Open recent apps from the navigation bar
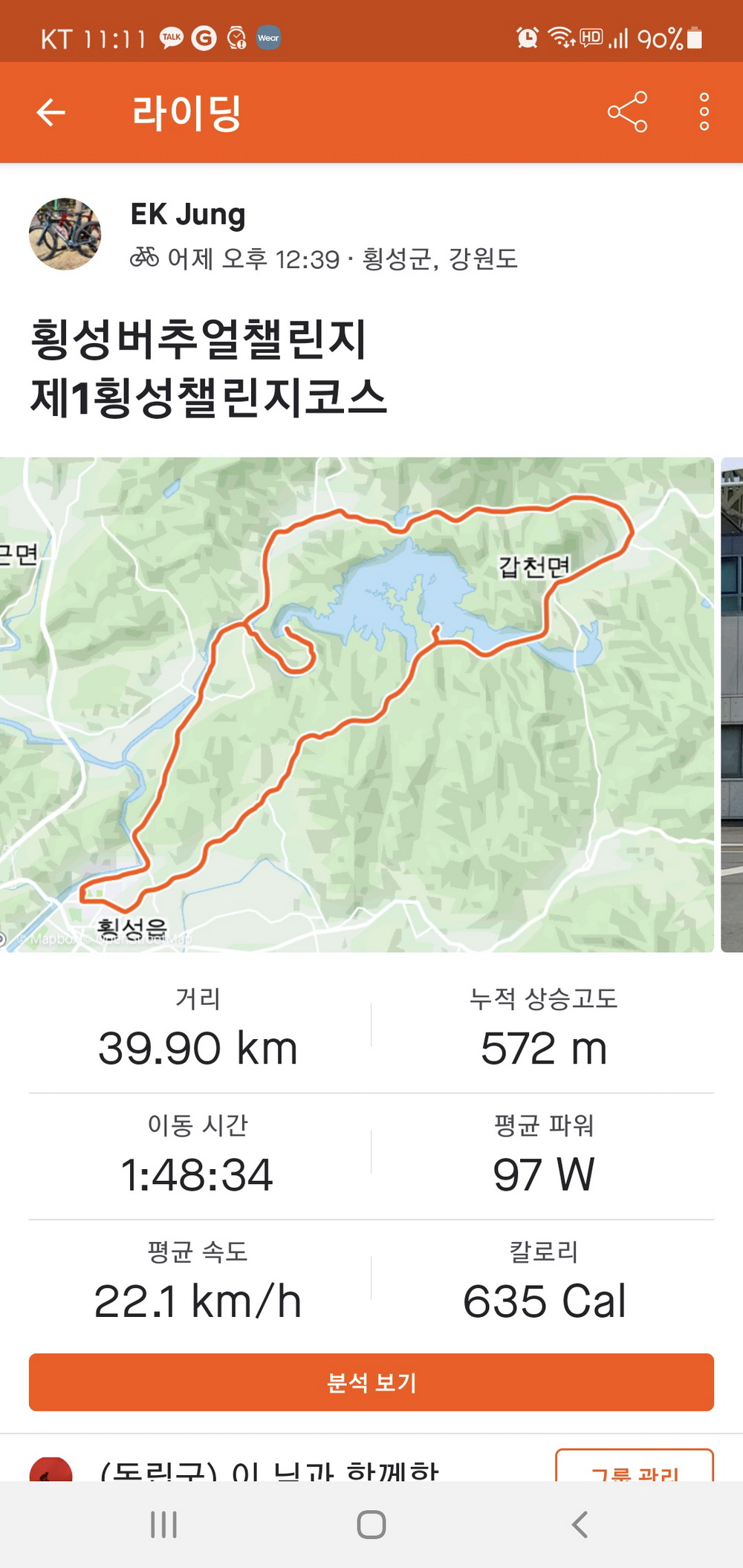This screenshot has width=743, height=1568. tap(163, 1525)
